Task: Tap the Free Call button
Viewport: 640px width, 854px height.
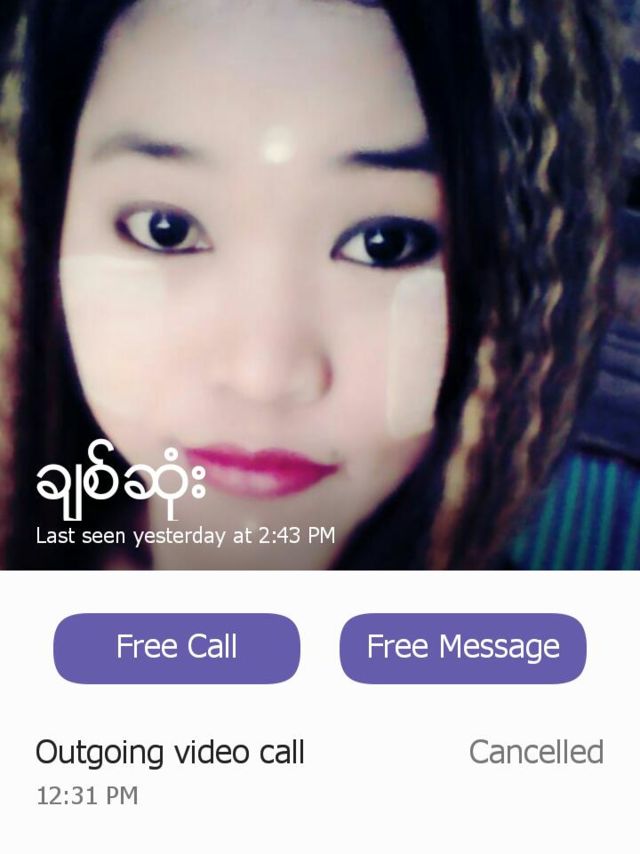Action: (x=176, y=648)
